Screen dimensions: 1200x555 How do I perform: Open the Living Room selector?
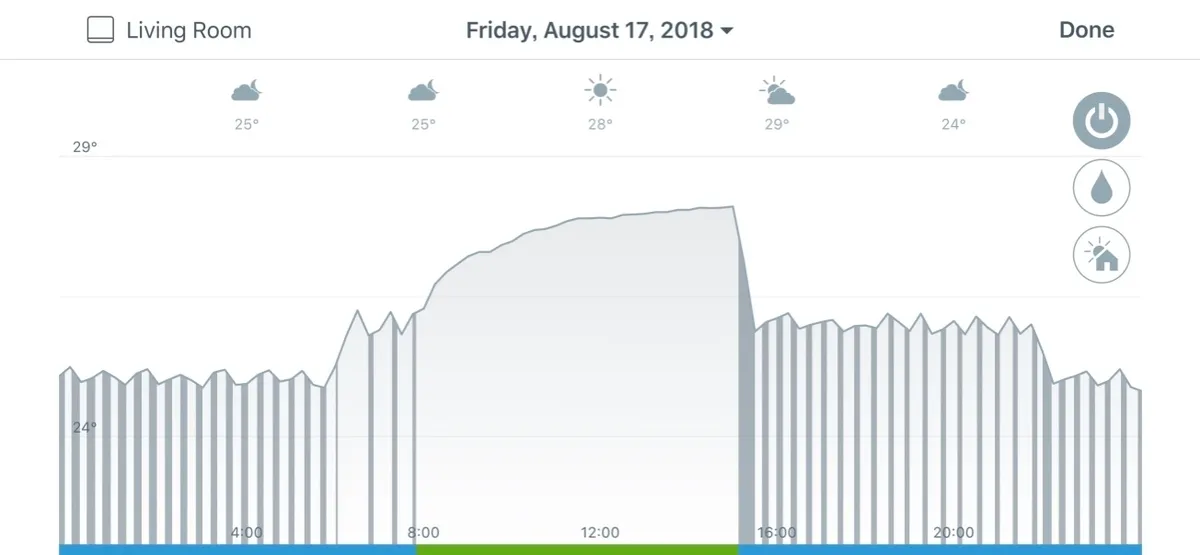pos(169,30)
